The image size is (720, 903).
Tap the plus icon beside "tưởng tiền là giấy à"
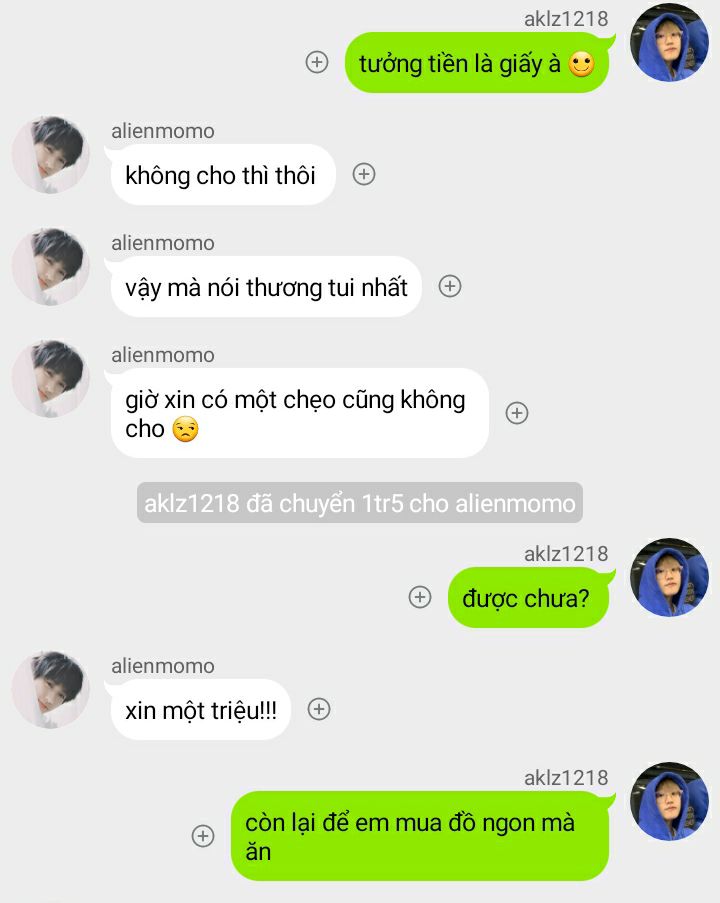click(317, 62)
